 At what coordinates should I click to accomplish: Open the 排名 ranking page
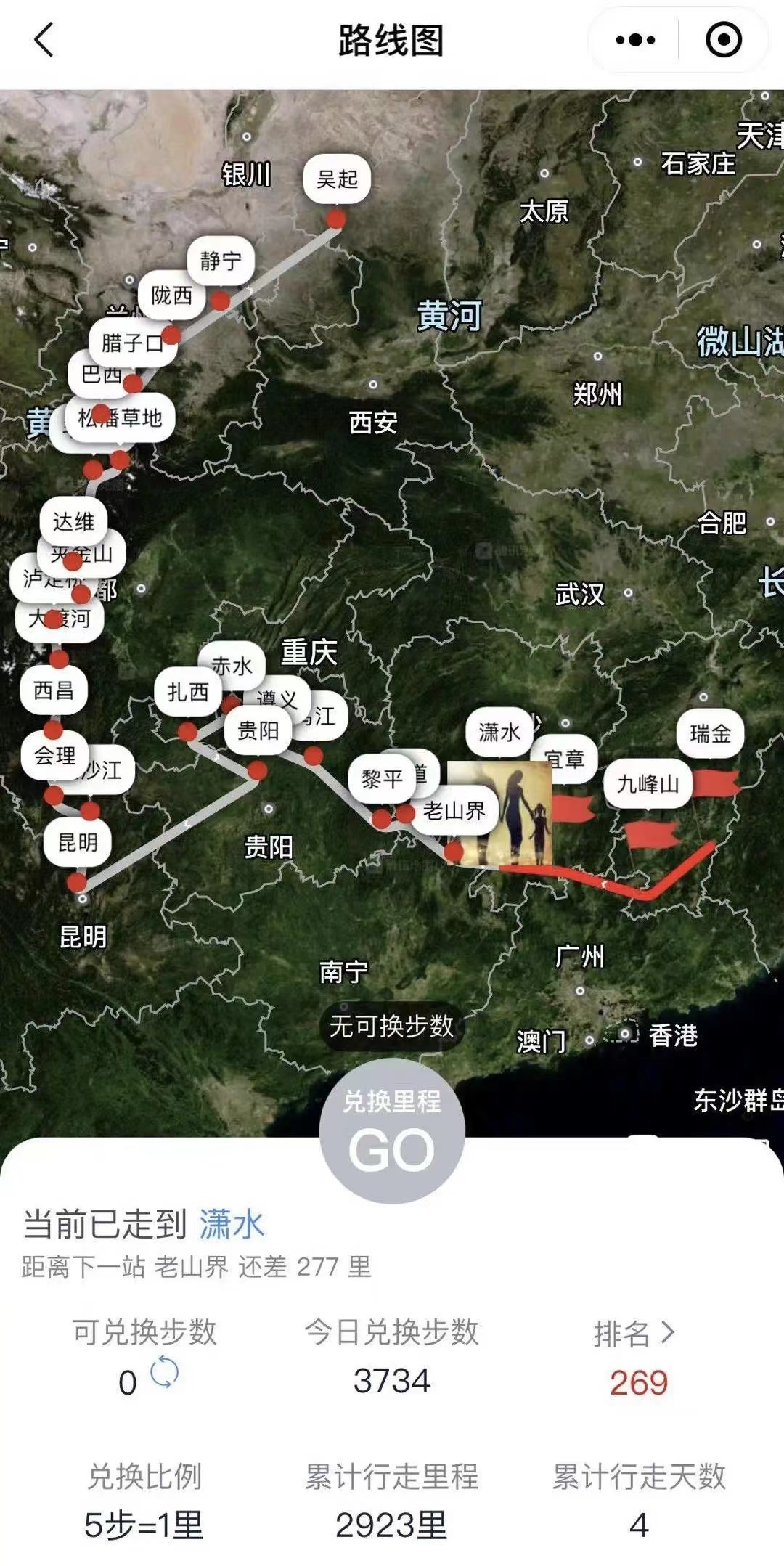point(634,1333)
